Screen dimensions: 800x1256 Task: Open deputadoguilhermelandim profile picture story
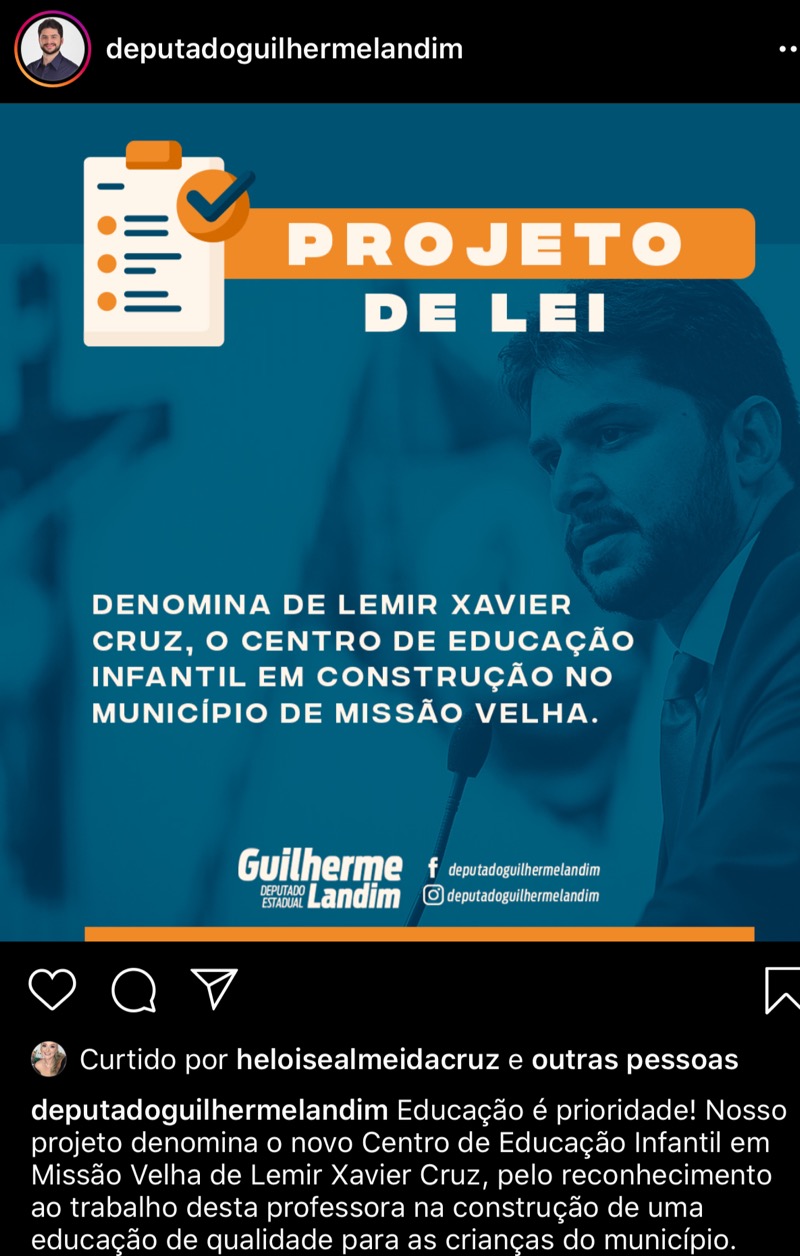52,49
